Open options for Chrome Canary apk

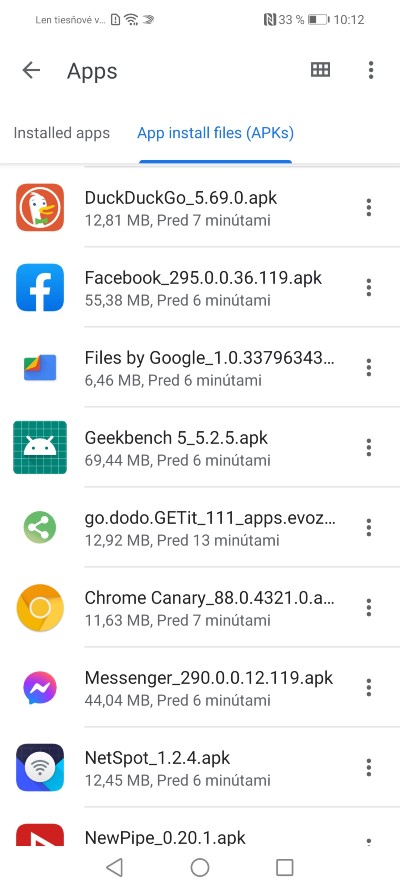coord(369,607)
